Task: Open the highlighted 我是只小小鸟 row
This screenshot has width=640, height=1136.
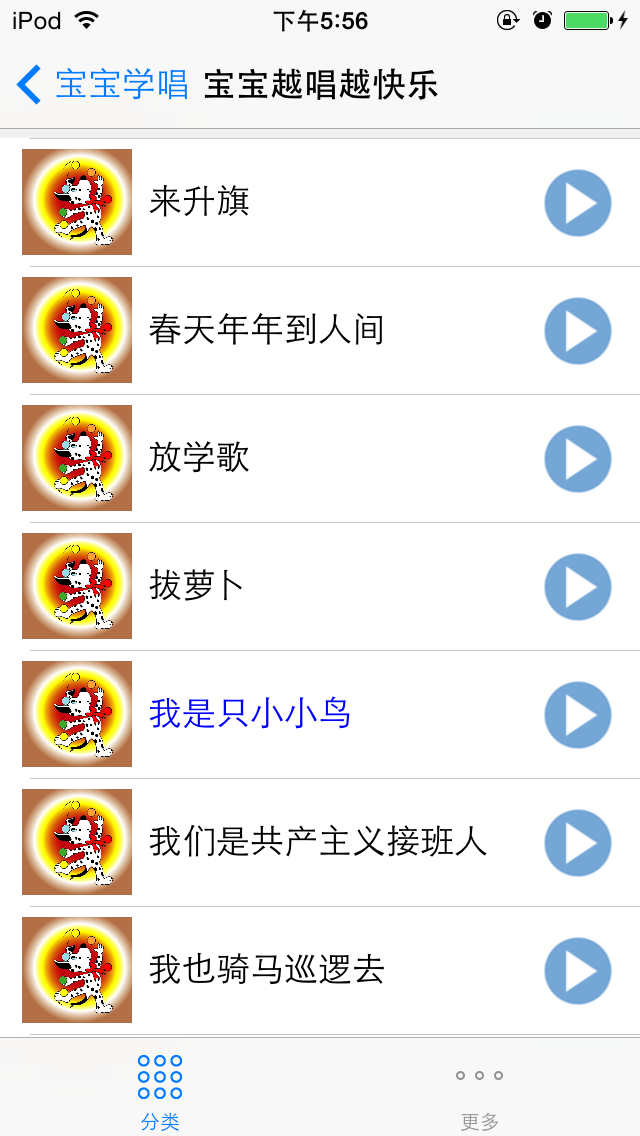Action: (320, 715)
